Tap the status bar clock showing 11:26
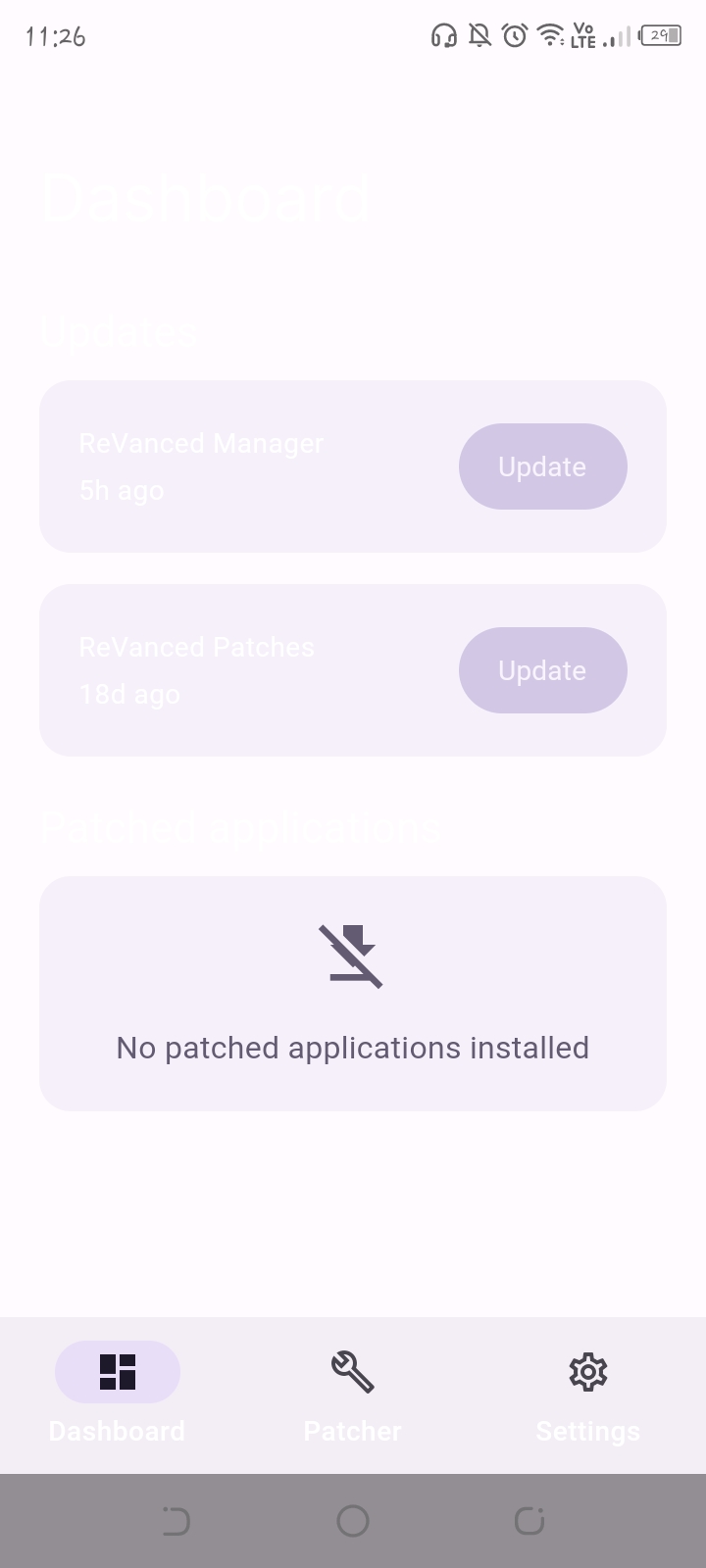706x1568 pixels. (56, 36)
